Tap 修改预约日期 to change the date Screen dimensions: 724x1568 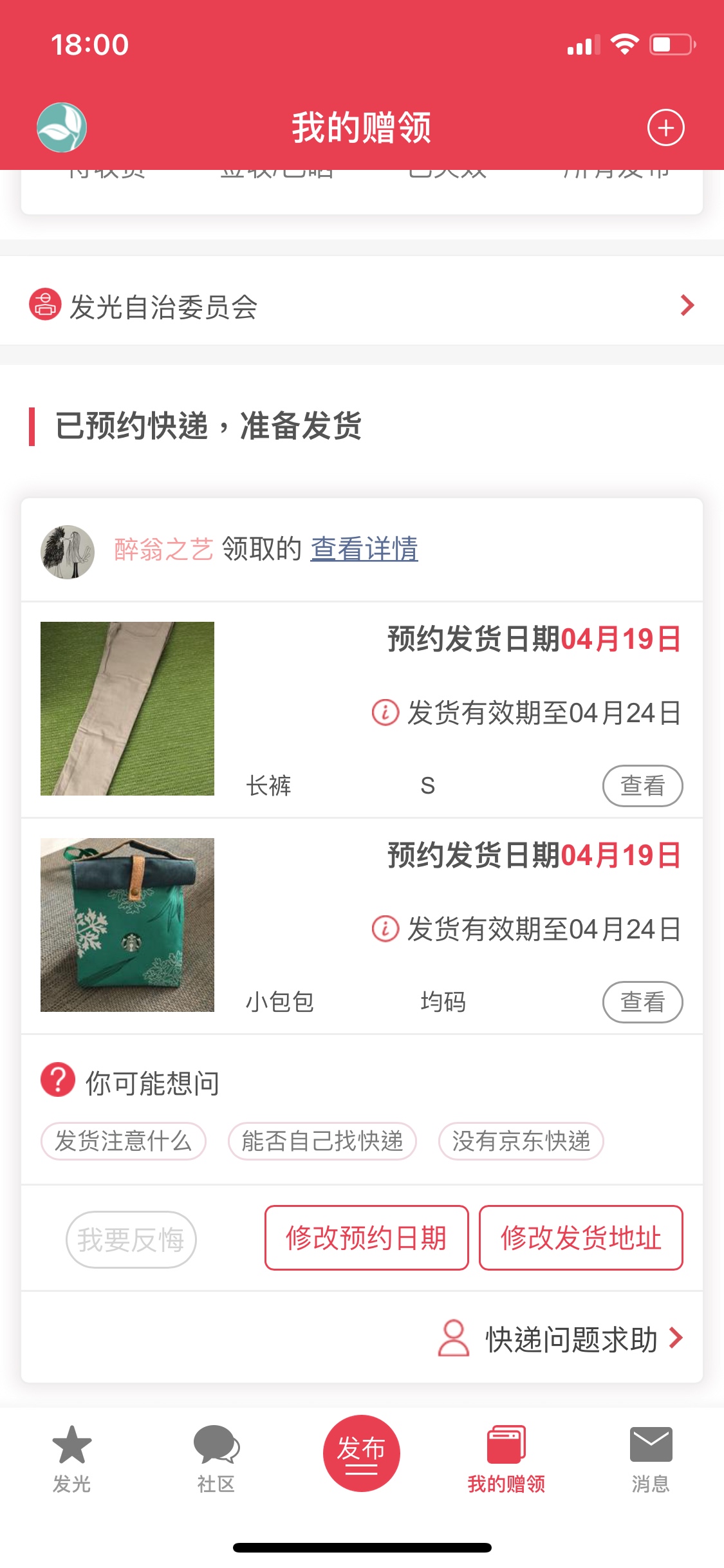click(x=366, y=1238)
